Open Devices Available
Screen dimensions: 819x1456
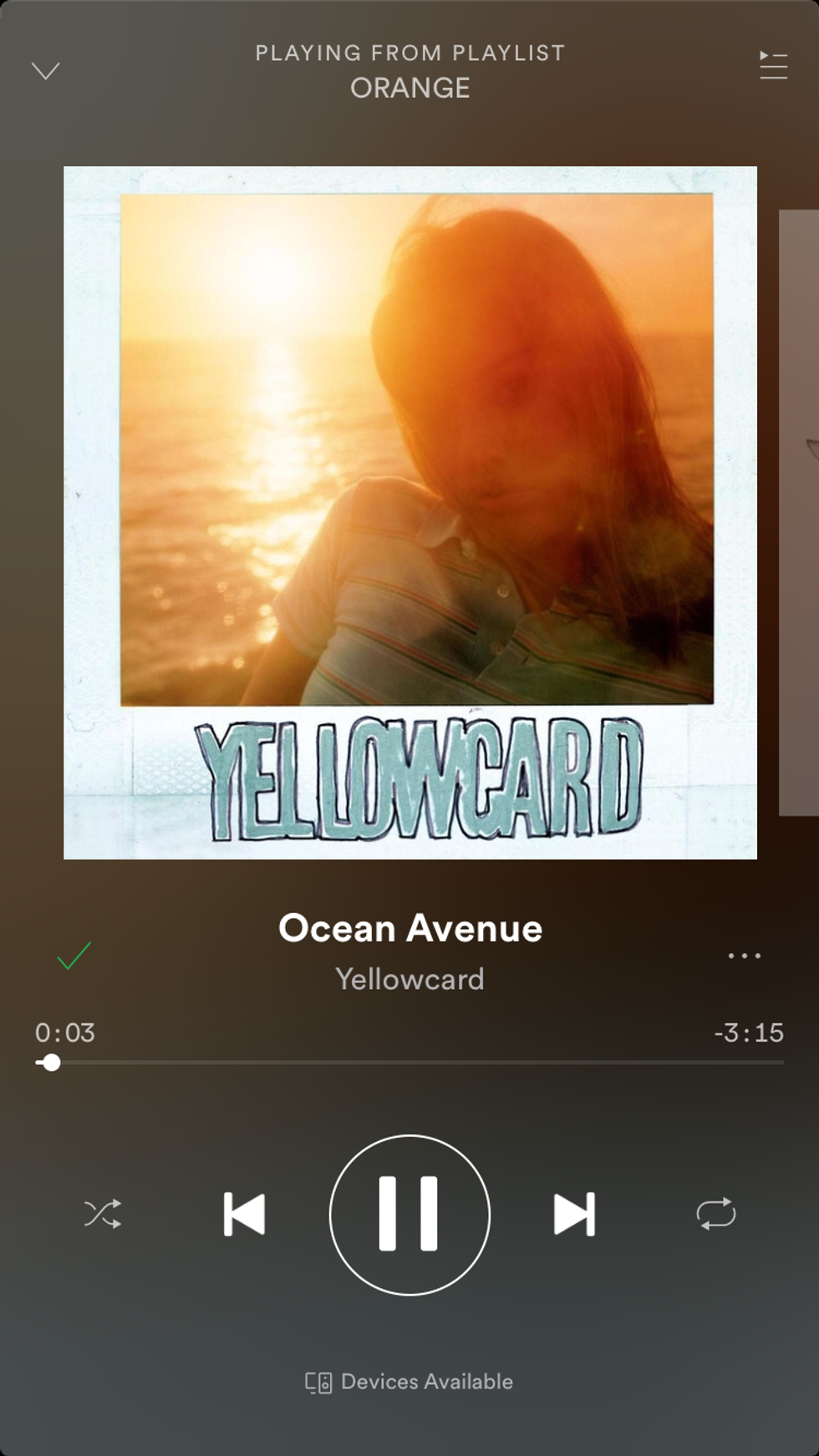pos(409,1382)
